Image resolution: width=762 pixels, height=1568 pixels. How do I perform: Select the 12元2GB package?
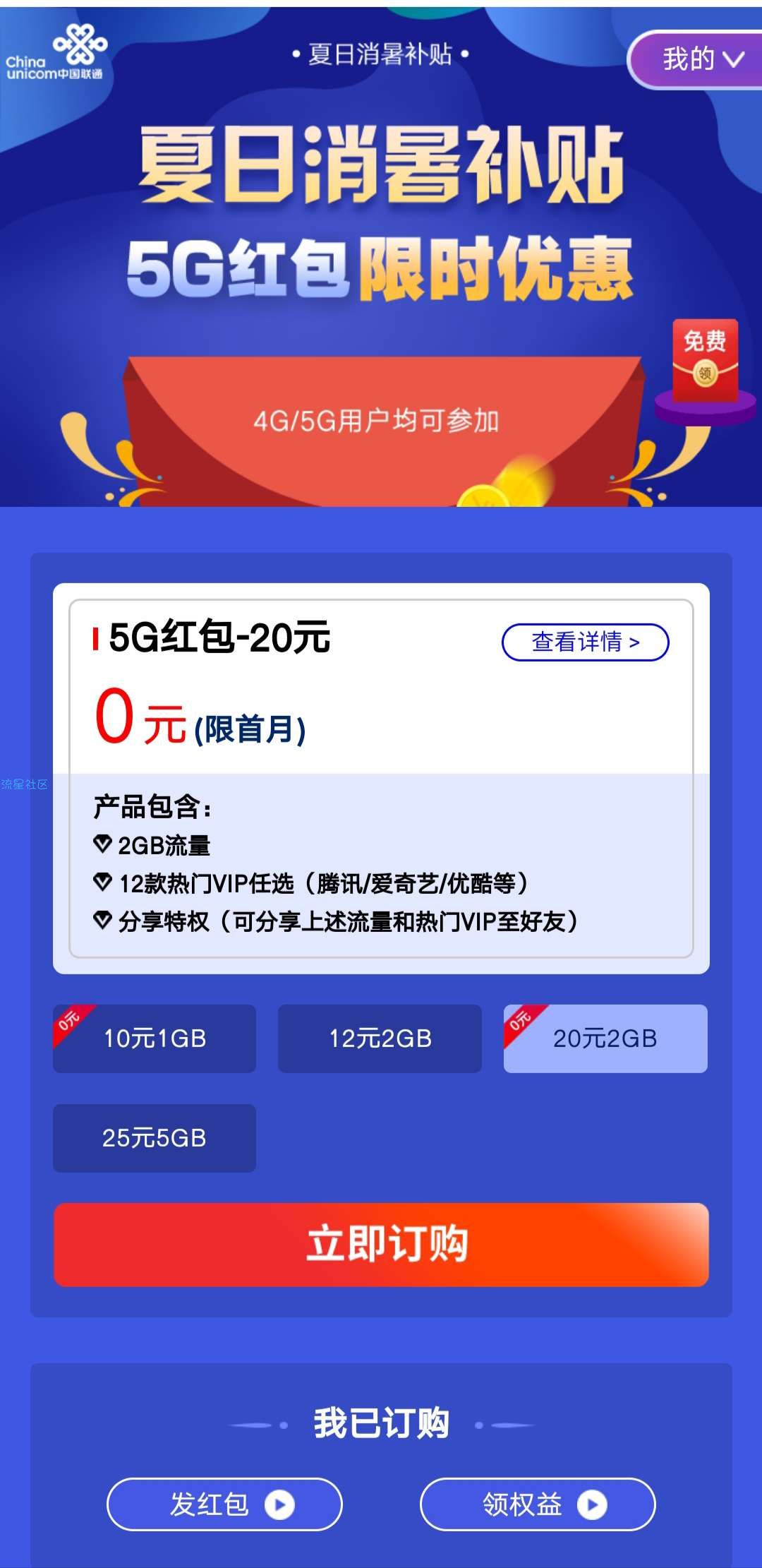pyautogui.click(x=380, y=1039)
